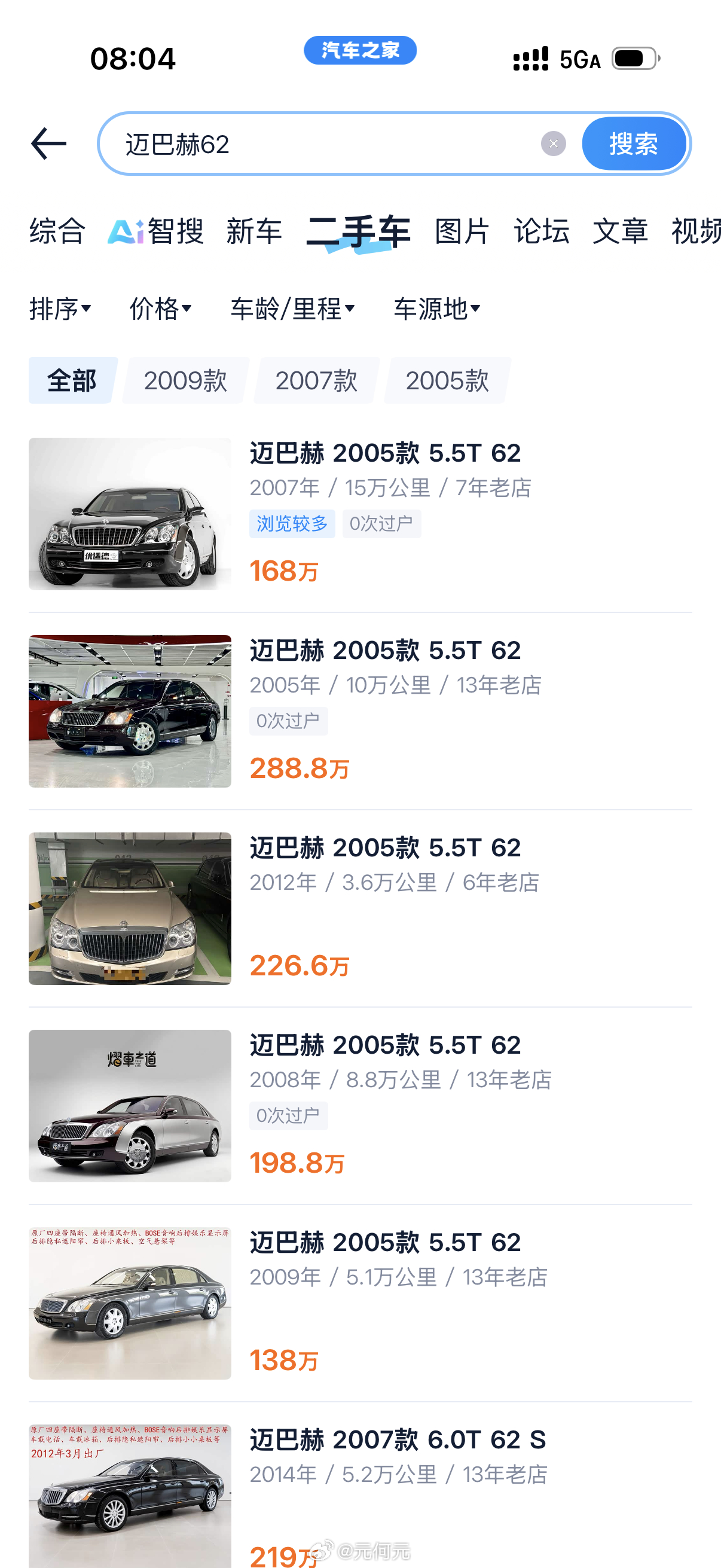Open the 车龄/里程 filter

coord(293,309)
